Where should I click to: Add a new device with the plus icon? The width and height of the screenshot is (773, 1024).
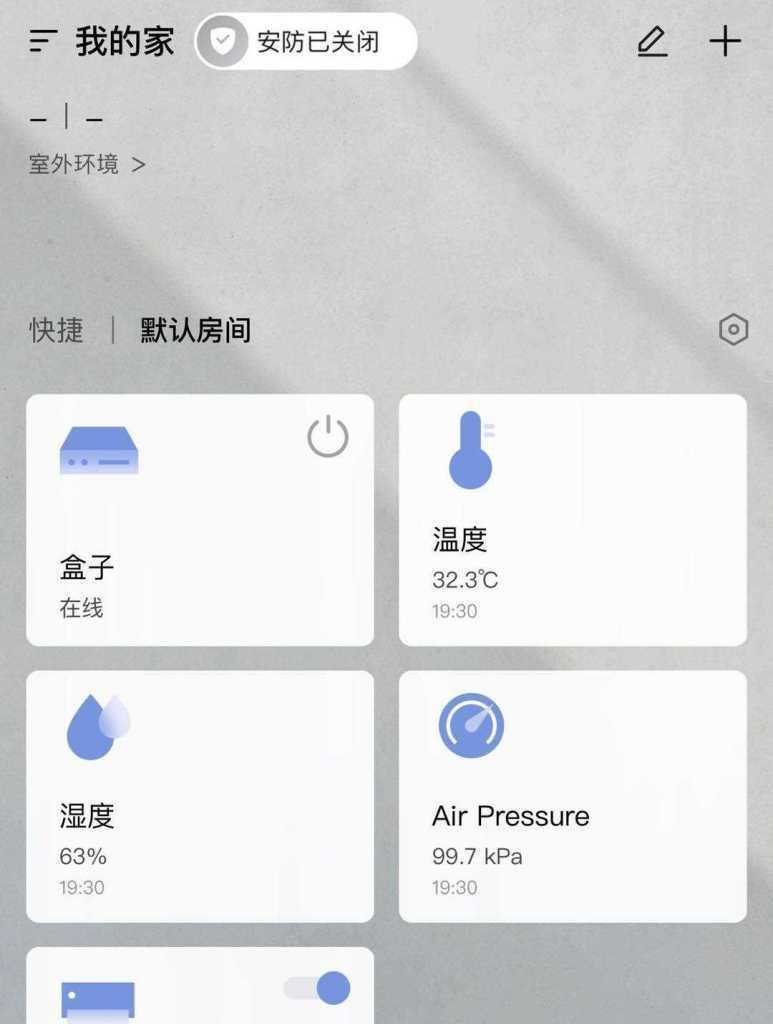(725, 41)
